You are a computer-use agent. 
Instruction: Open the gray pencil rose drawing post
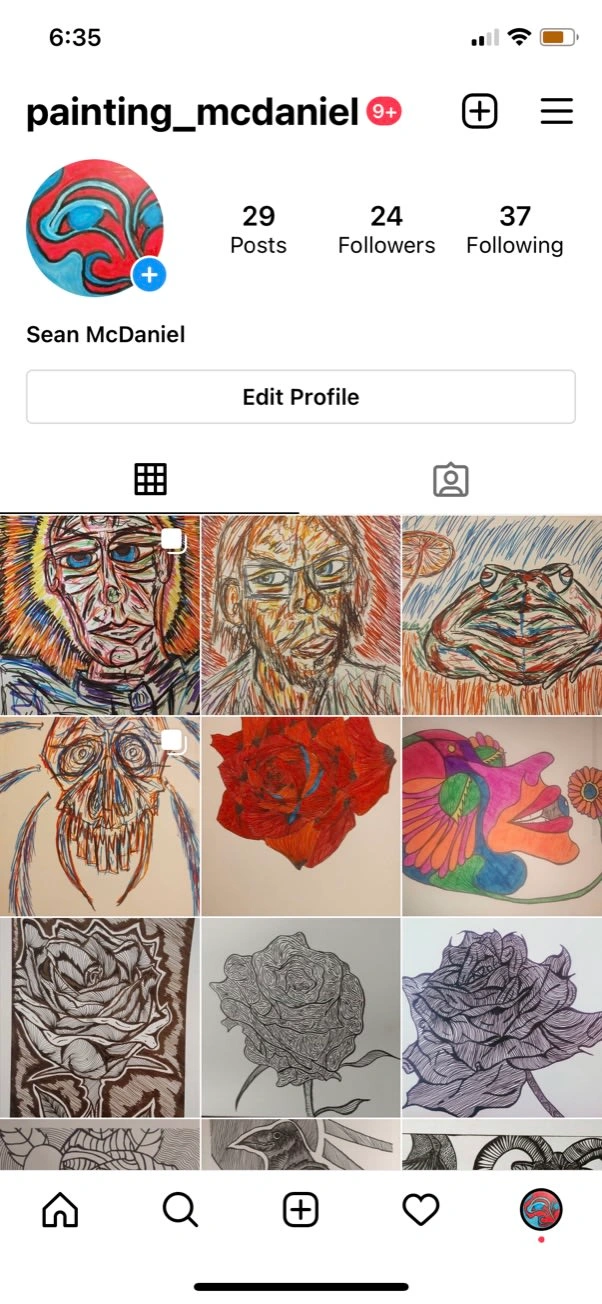[x=300, y=1017]
